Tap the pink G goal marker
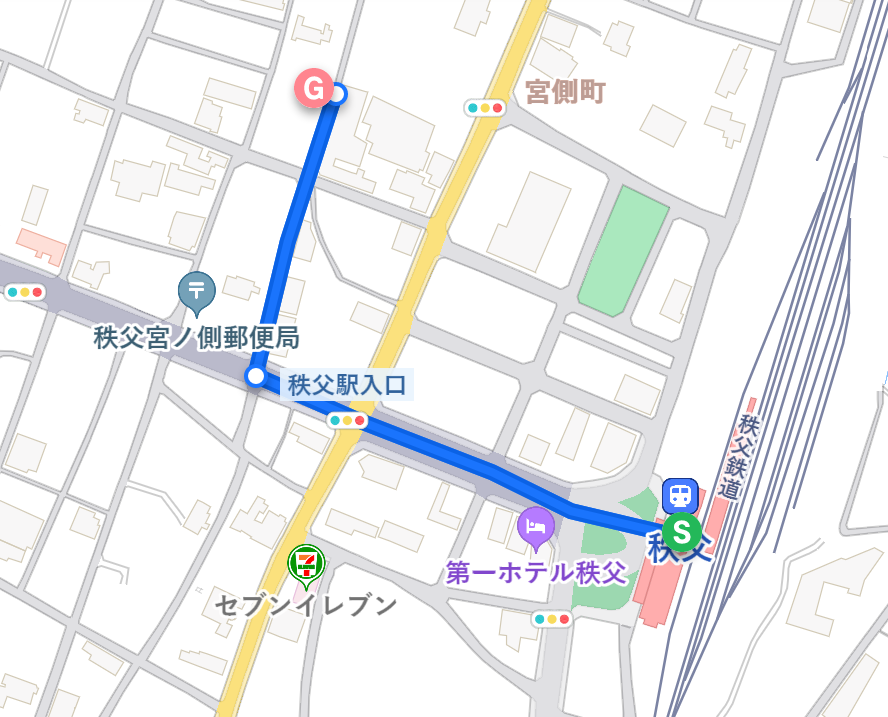Image resolution: width=888 pixels, height=717 pixels. [313, 89]
